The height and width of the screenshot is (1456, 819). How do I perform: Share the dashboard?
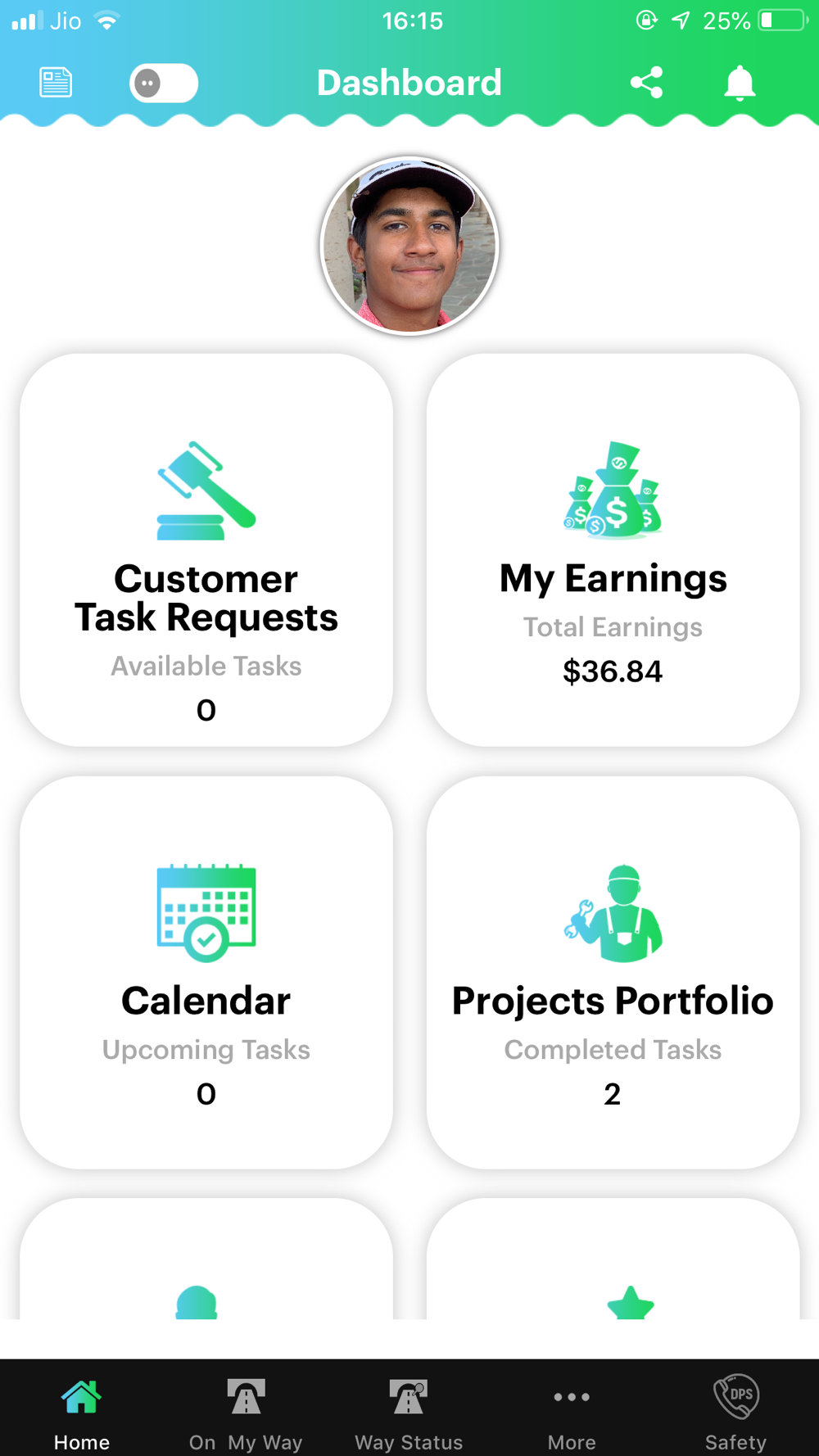646,83
